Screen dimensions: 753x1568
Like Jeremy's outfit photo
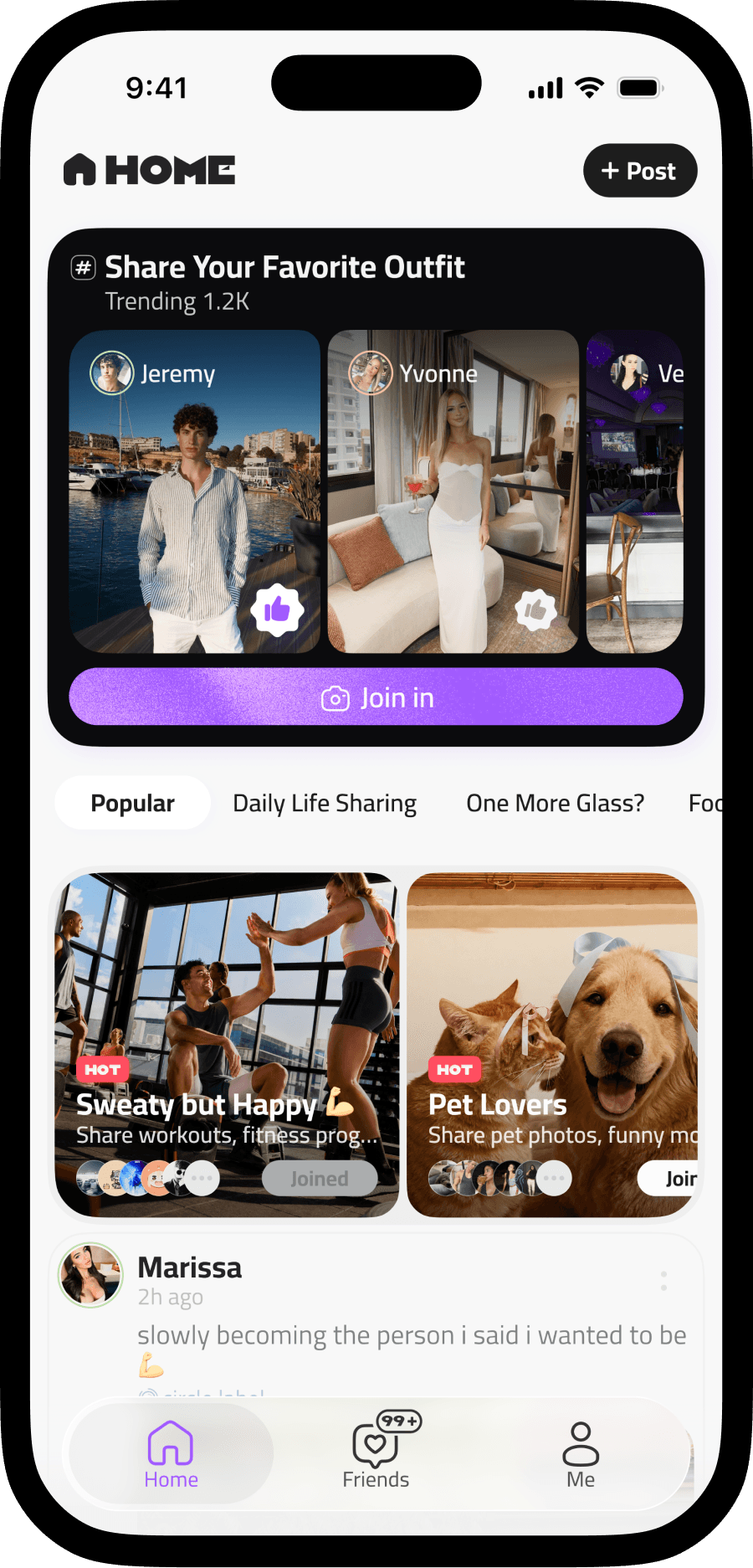pos(277,609)
